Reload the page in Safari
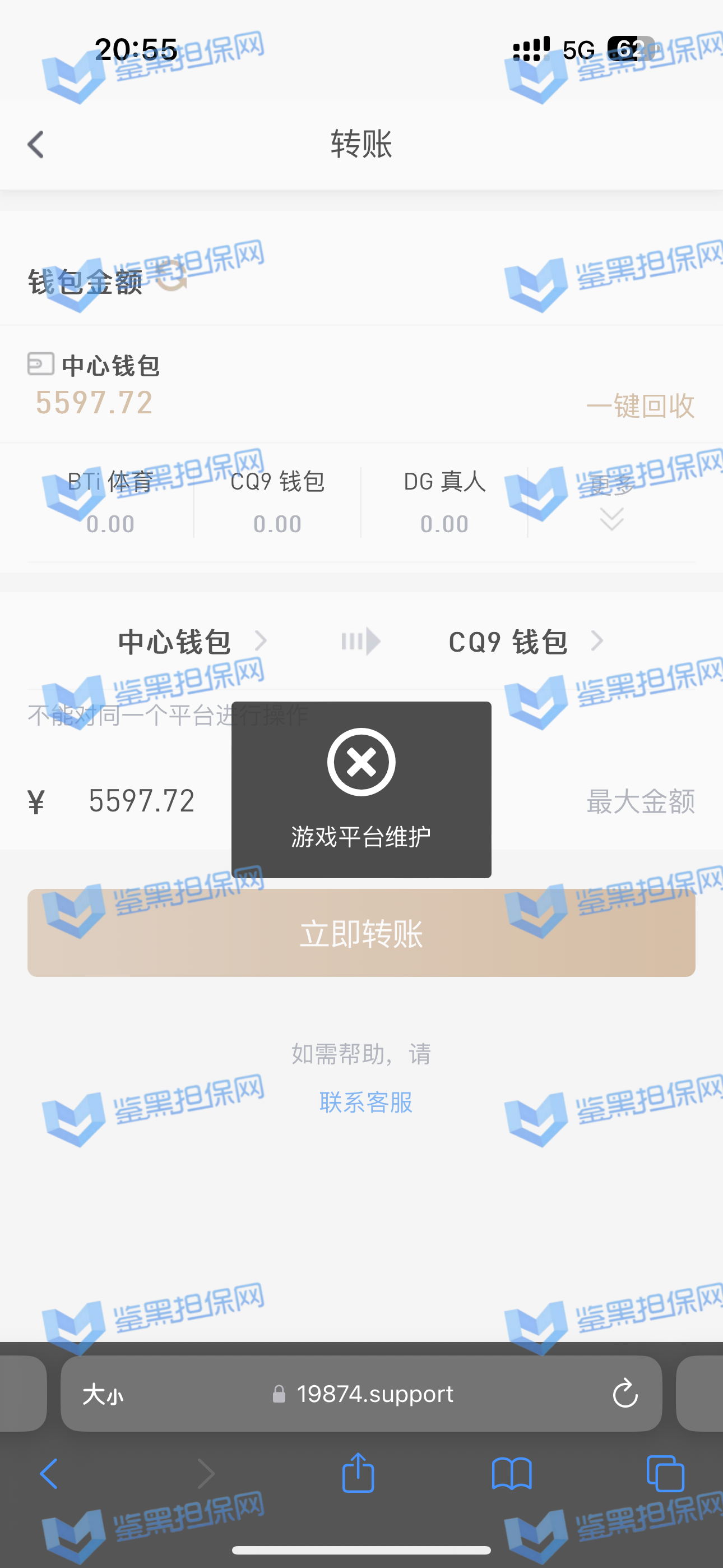The image size is (723, 1568). [624, 1393]
